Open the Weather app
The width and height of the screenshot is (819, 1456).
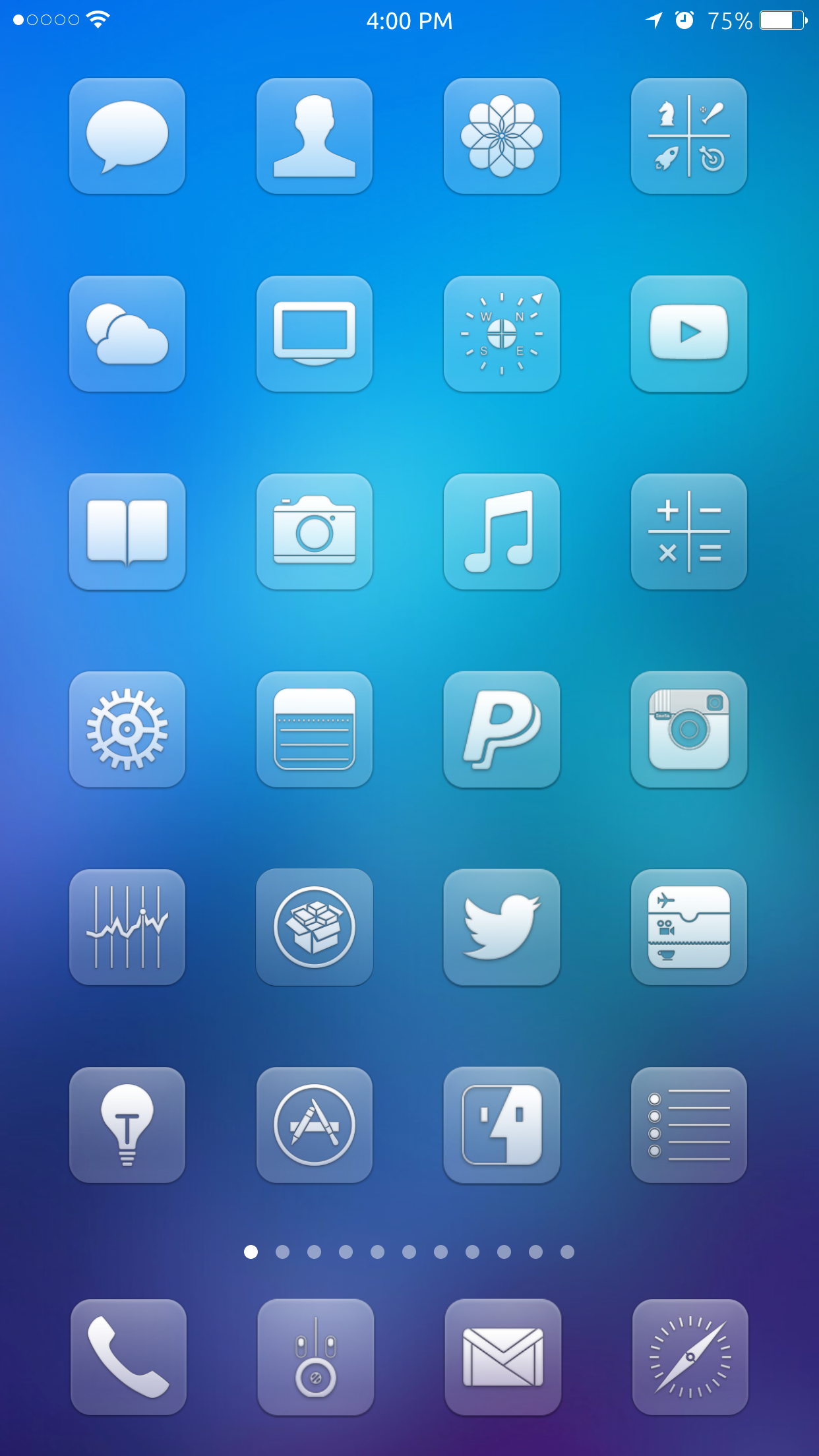pos(127,334)
